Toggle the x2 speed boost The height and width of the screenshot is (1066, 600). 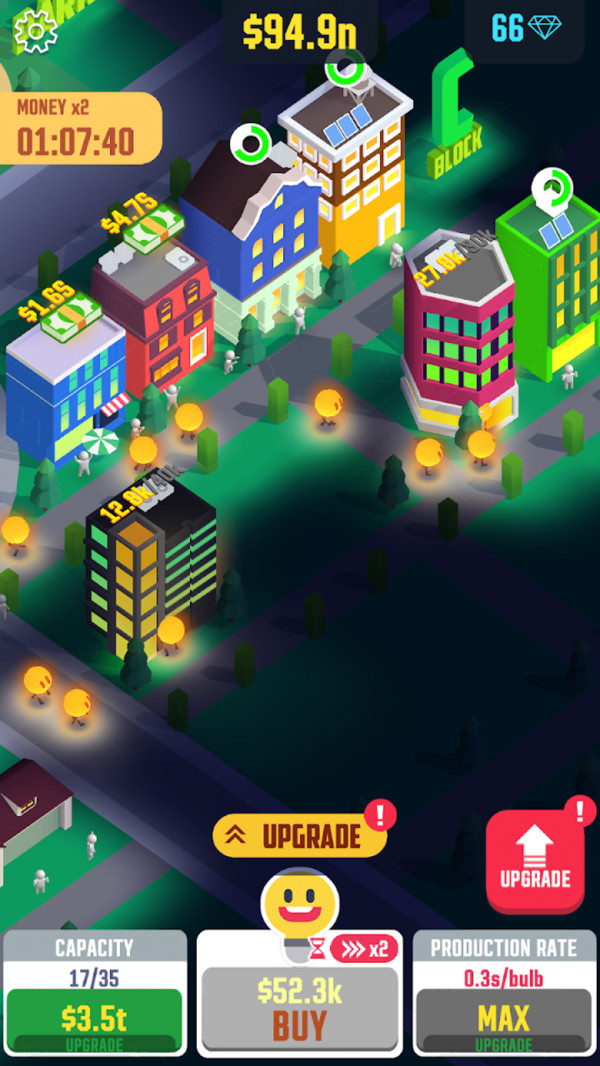pos(363,948)
